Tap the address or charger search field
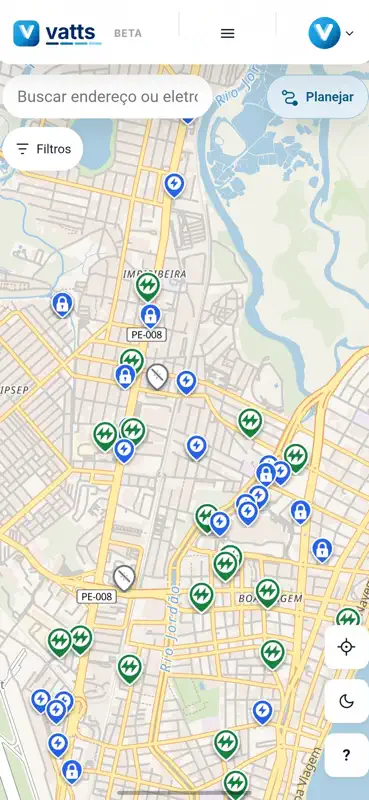 tap(107, 96)
